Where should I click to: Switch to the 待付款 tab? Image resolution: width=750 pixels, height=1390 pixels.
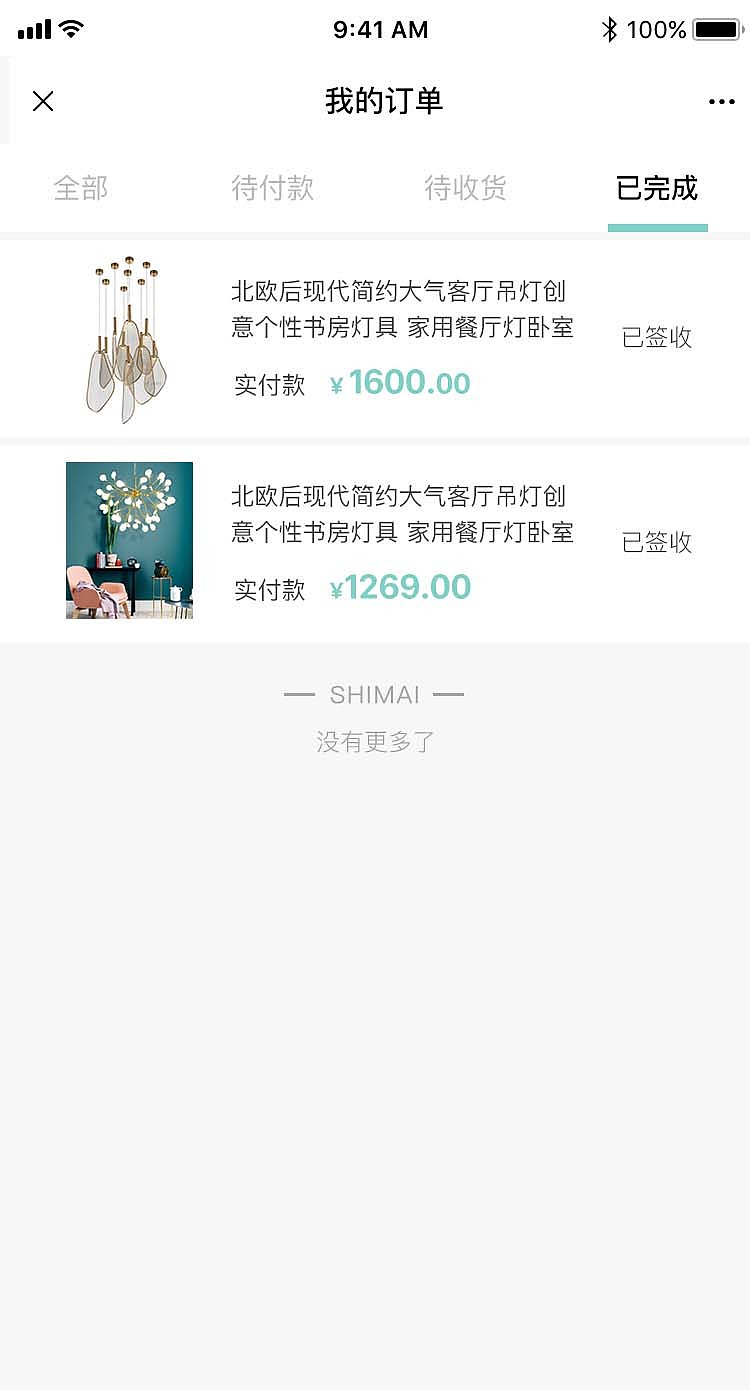(x=274, y=188)
